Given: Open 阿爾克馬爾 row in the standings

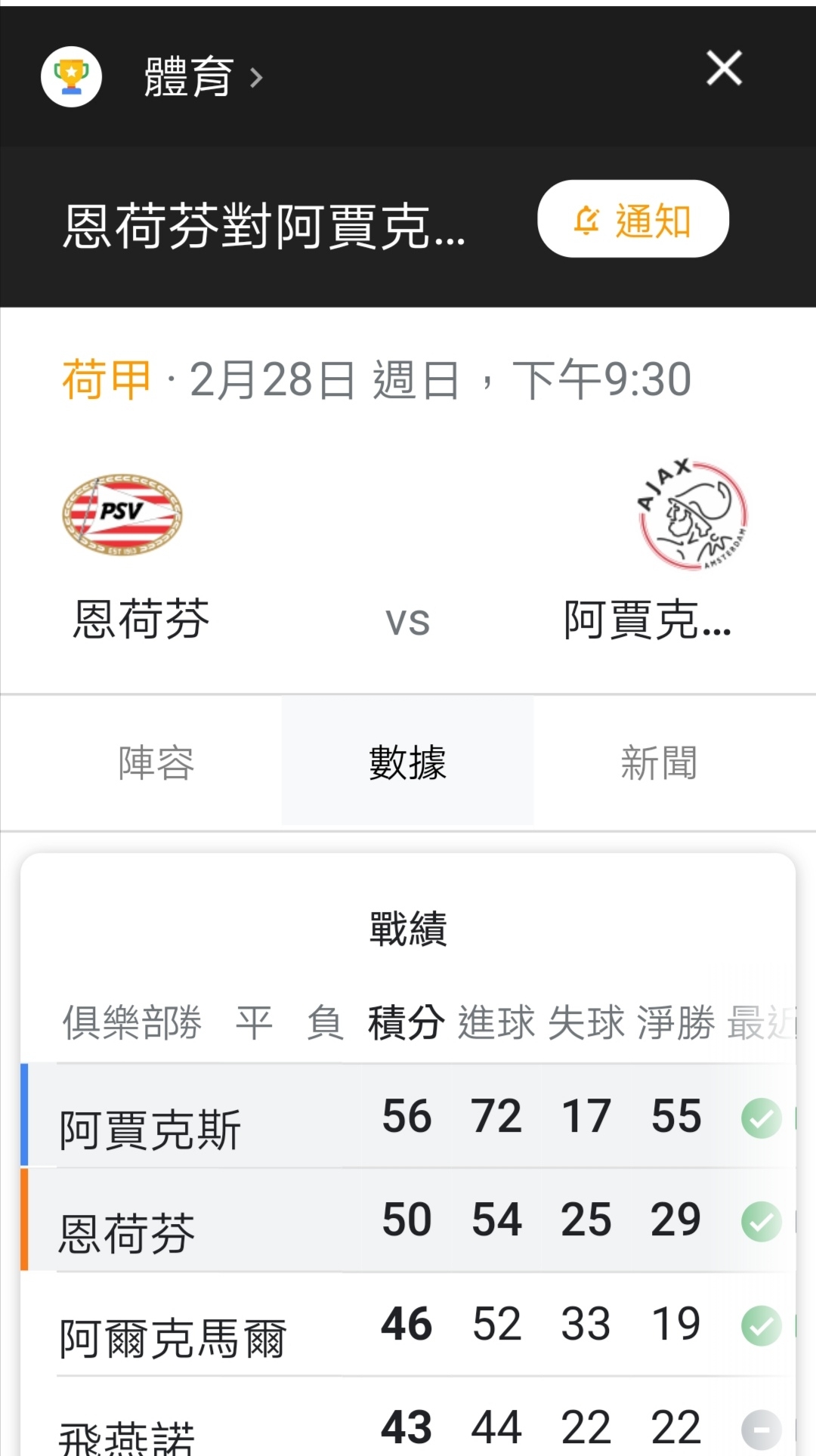Looking at the screenshot, I should (408, 1324).
